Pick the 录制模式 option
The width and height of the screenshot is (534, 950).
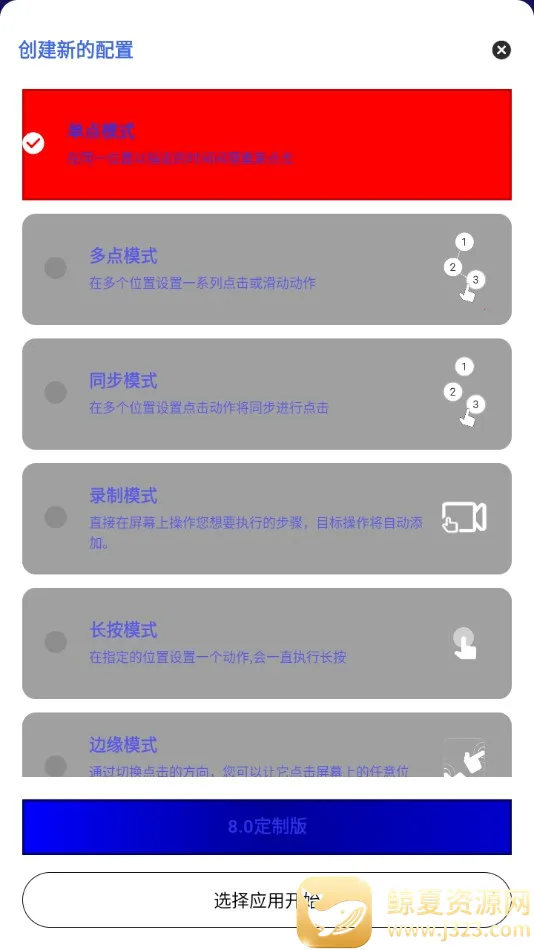click(267, 519)
